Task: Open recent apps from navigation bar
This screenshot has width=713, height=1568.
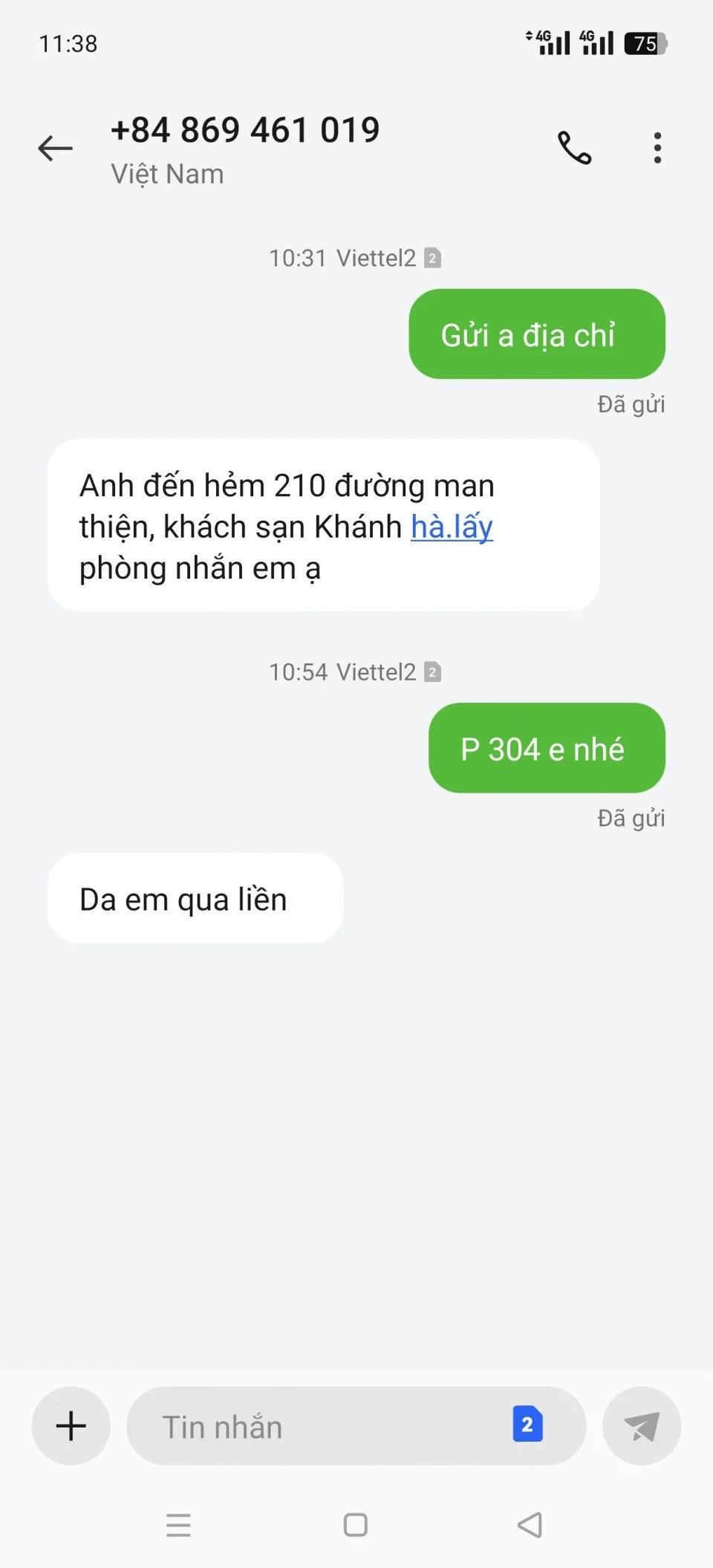Action: coord(178,1525)
